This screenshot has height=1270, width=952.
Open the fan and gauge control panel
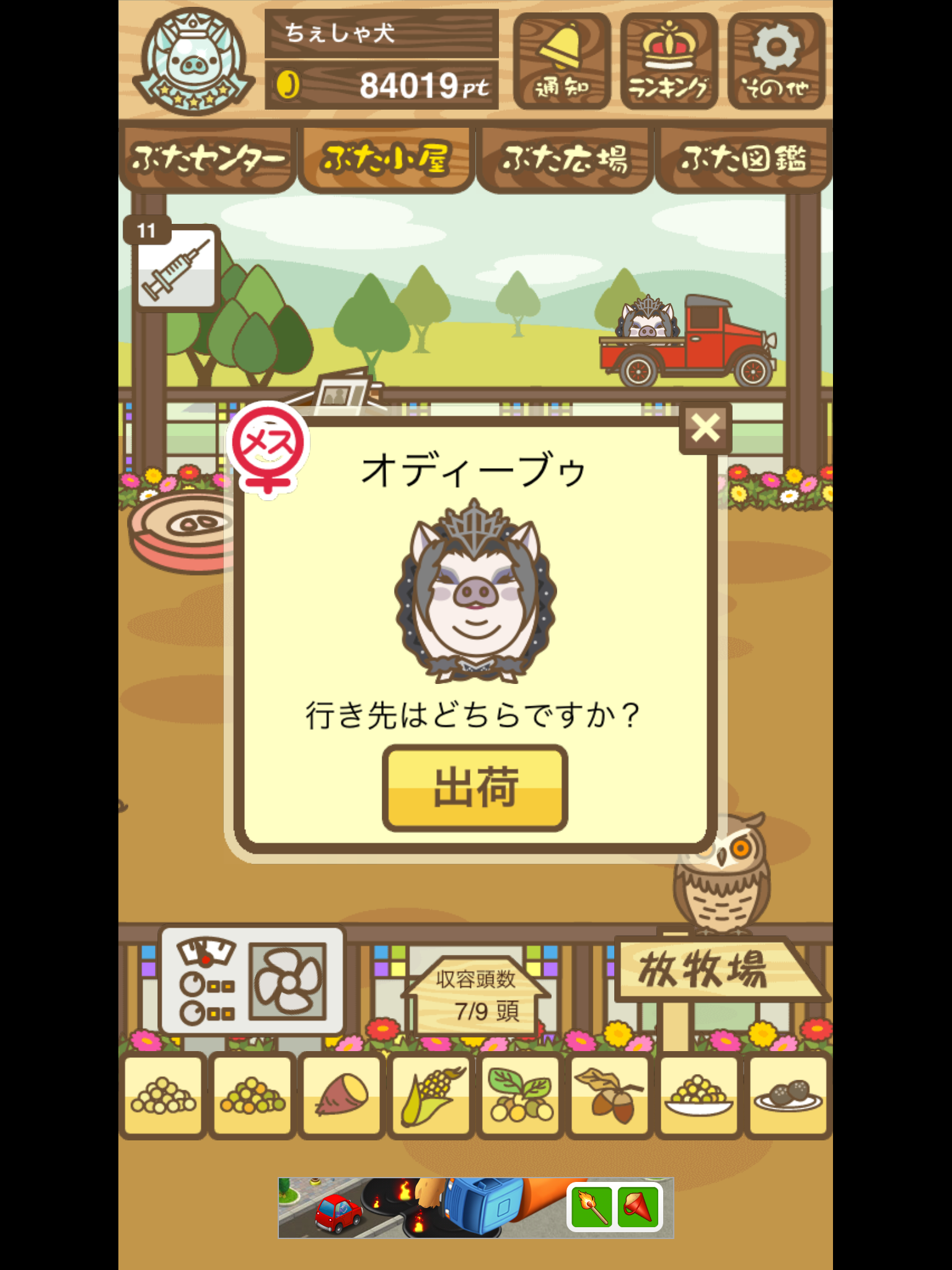point(252,980)
